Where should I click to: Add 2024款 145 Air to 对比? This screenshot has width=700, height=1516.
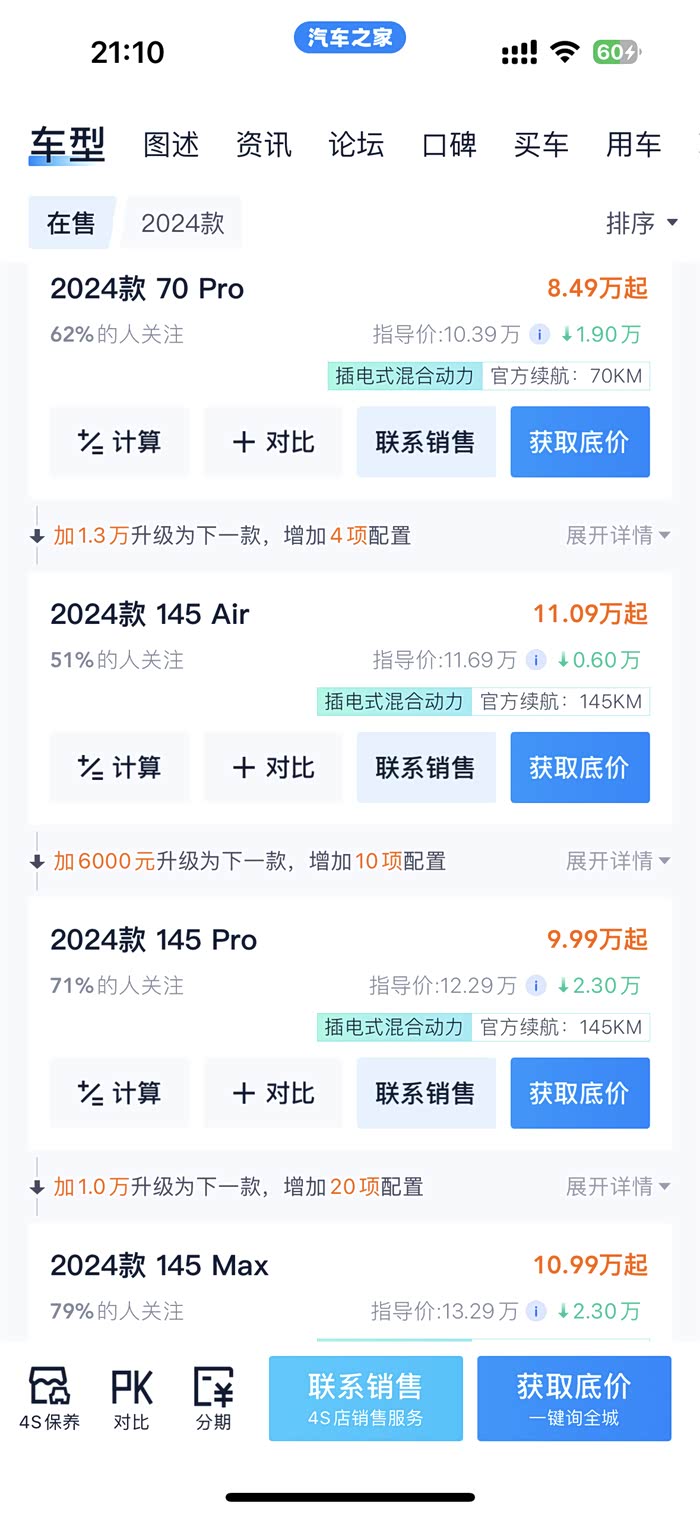pyautogui.click(x=273, y=767)
